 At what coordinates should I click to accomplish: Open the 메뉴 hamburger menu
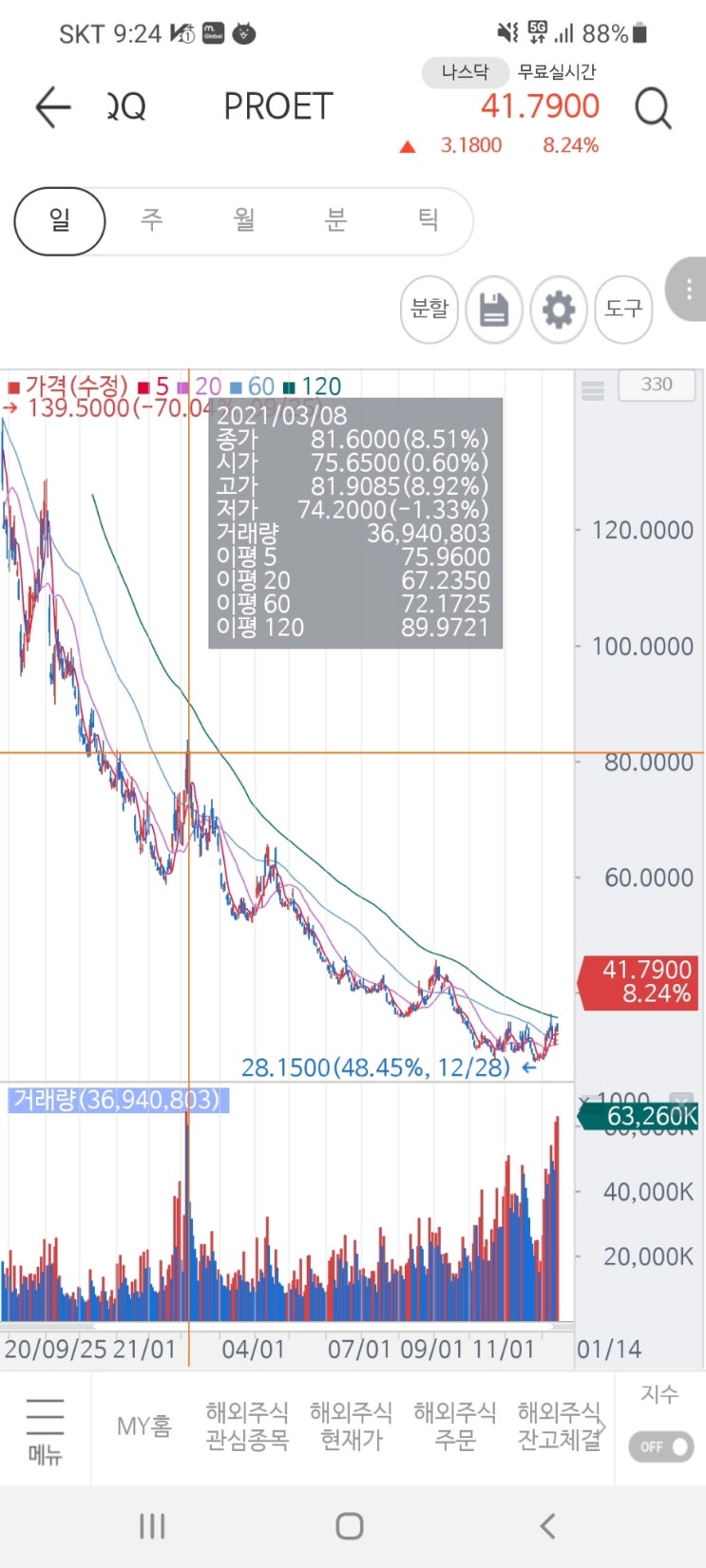pyautogui.click(x=45, y=1429)
